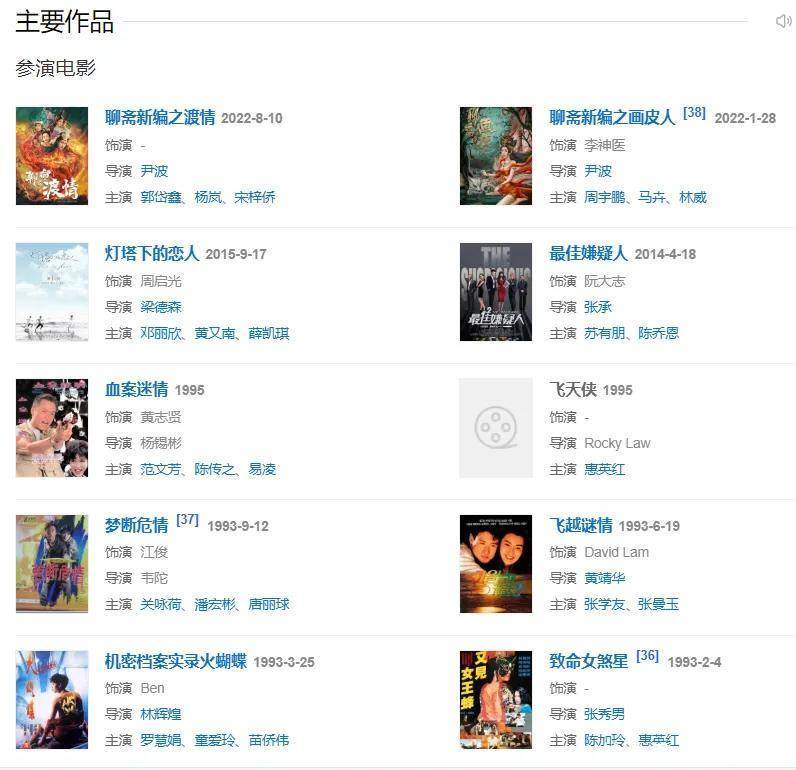Tap the 最佳嫌疑人 poster thumbnail
The height and width of the screenshot is (770, 796).
point(495,292)
